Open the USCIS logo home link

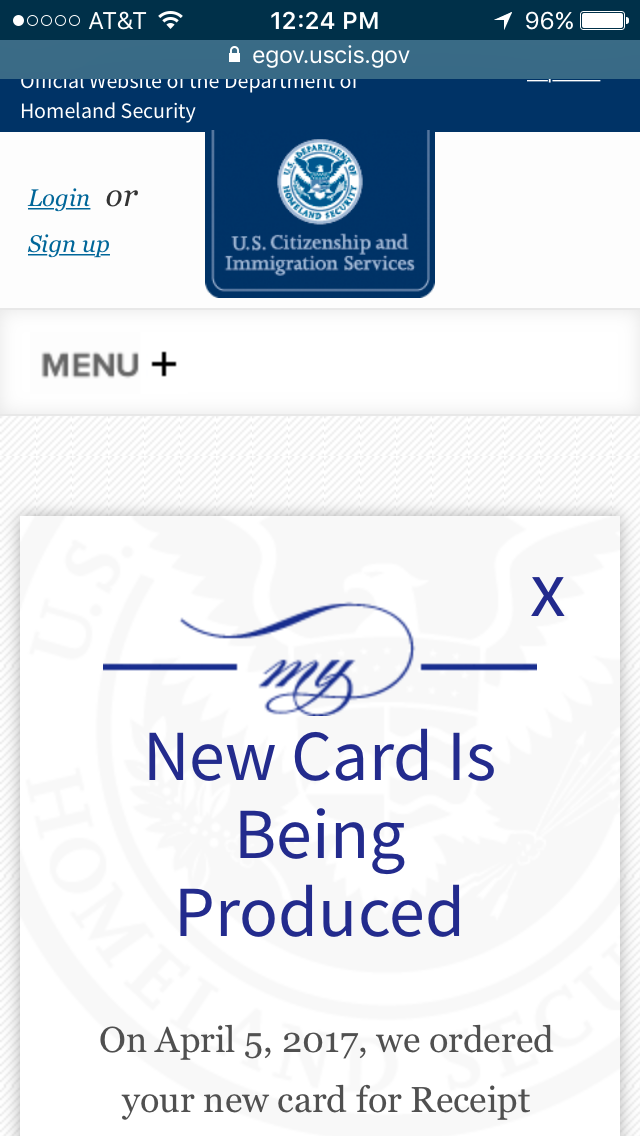point(320,214)
